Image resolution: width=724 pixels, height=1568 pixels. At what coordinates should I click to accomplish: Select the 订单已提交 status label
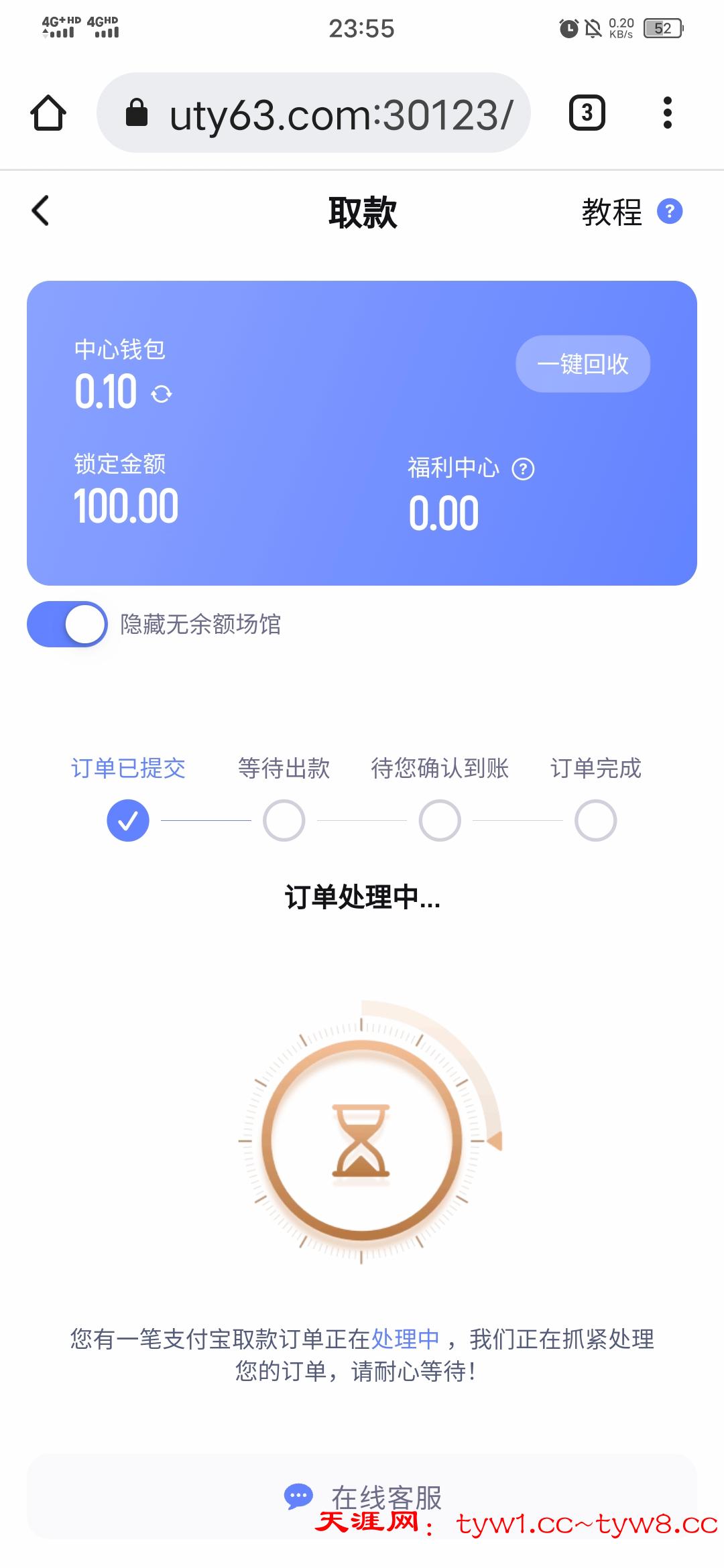129,769
